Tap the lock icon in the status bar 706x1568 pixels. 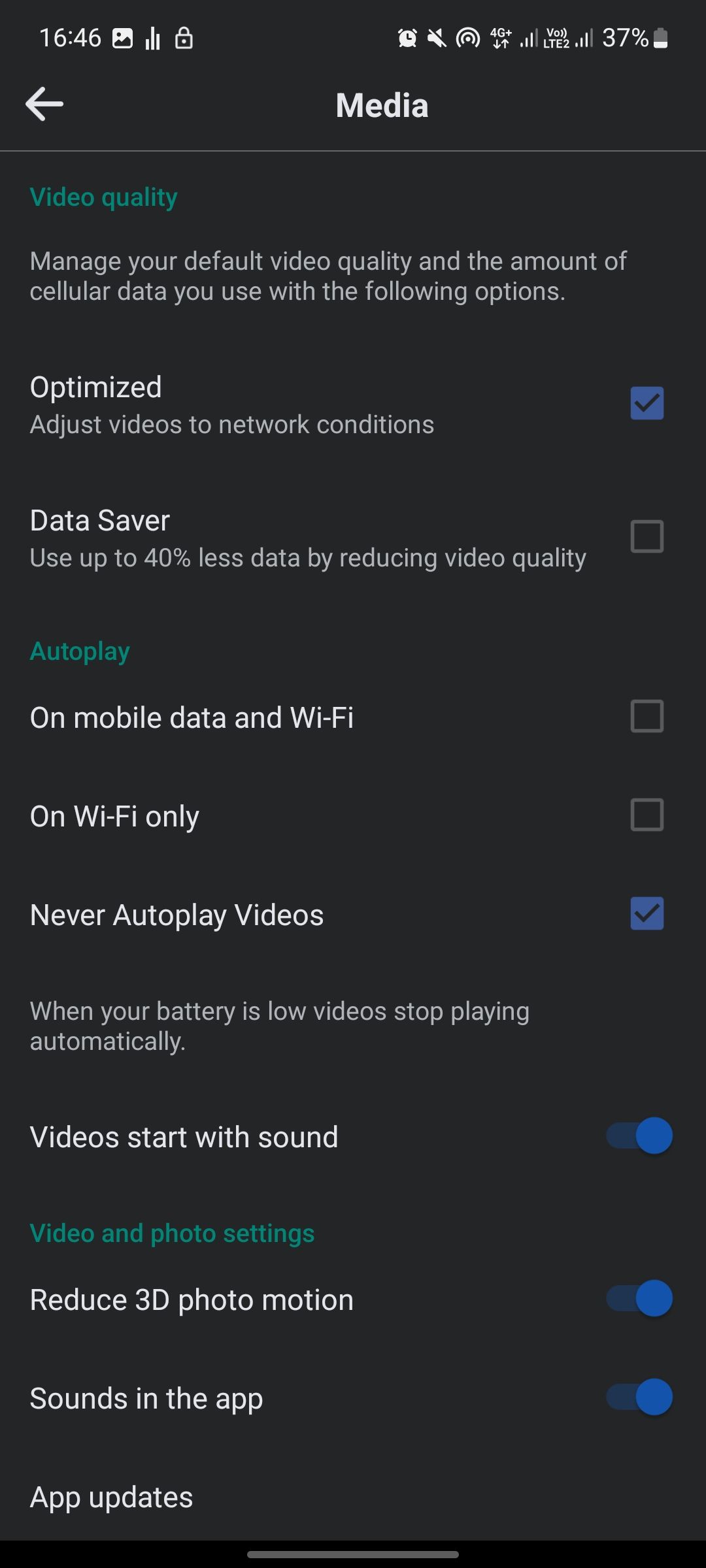(x=184, y=38)
